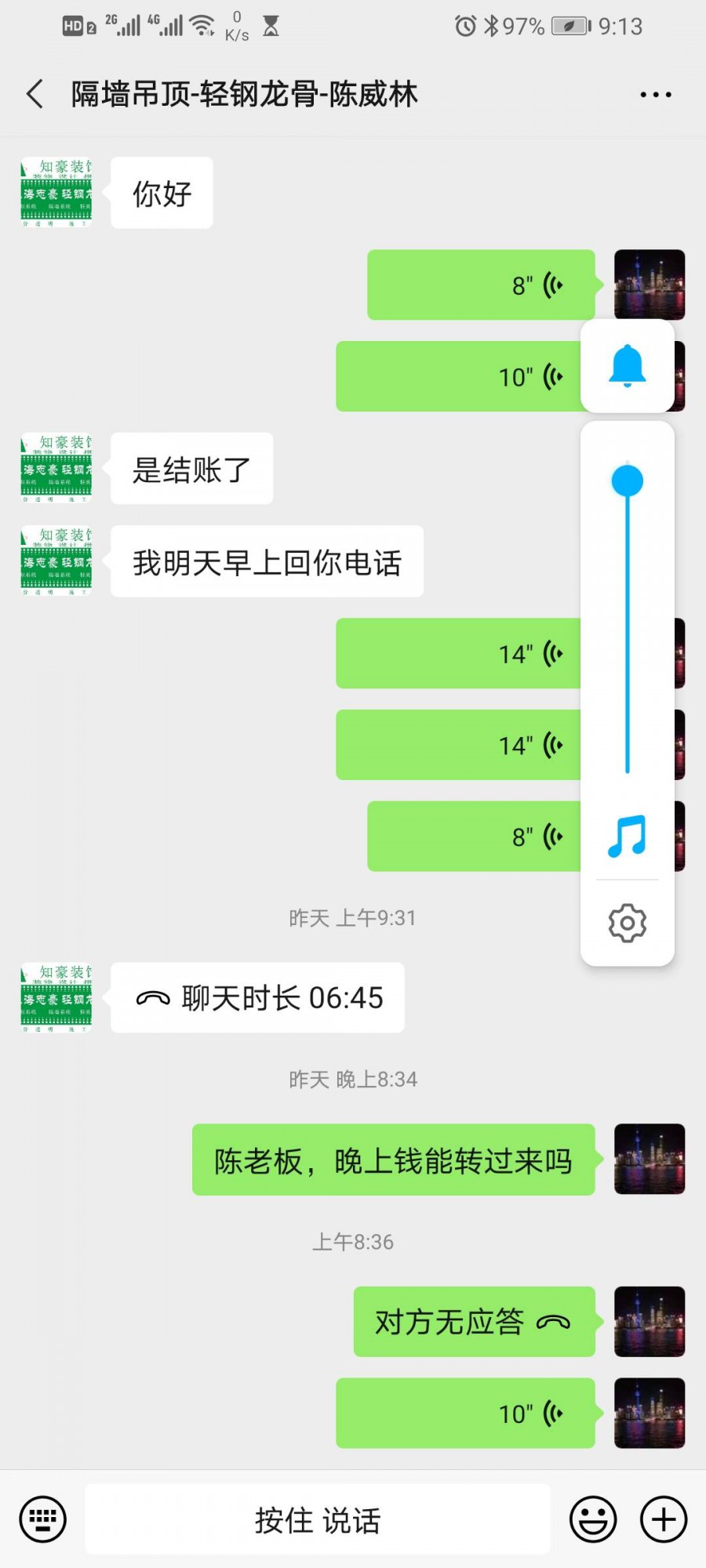This screenshot has width=706, height=1568.
Task: Tap the media music note icon
Action: 627,837
